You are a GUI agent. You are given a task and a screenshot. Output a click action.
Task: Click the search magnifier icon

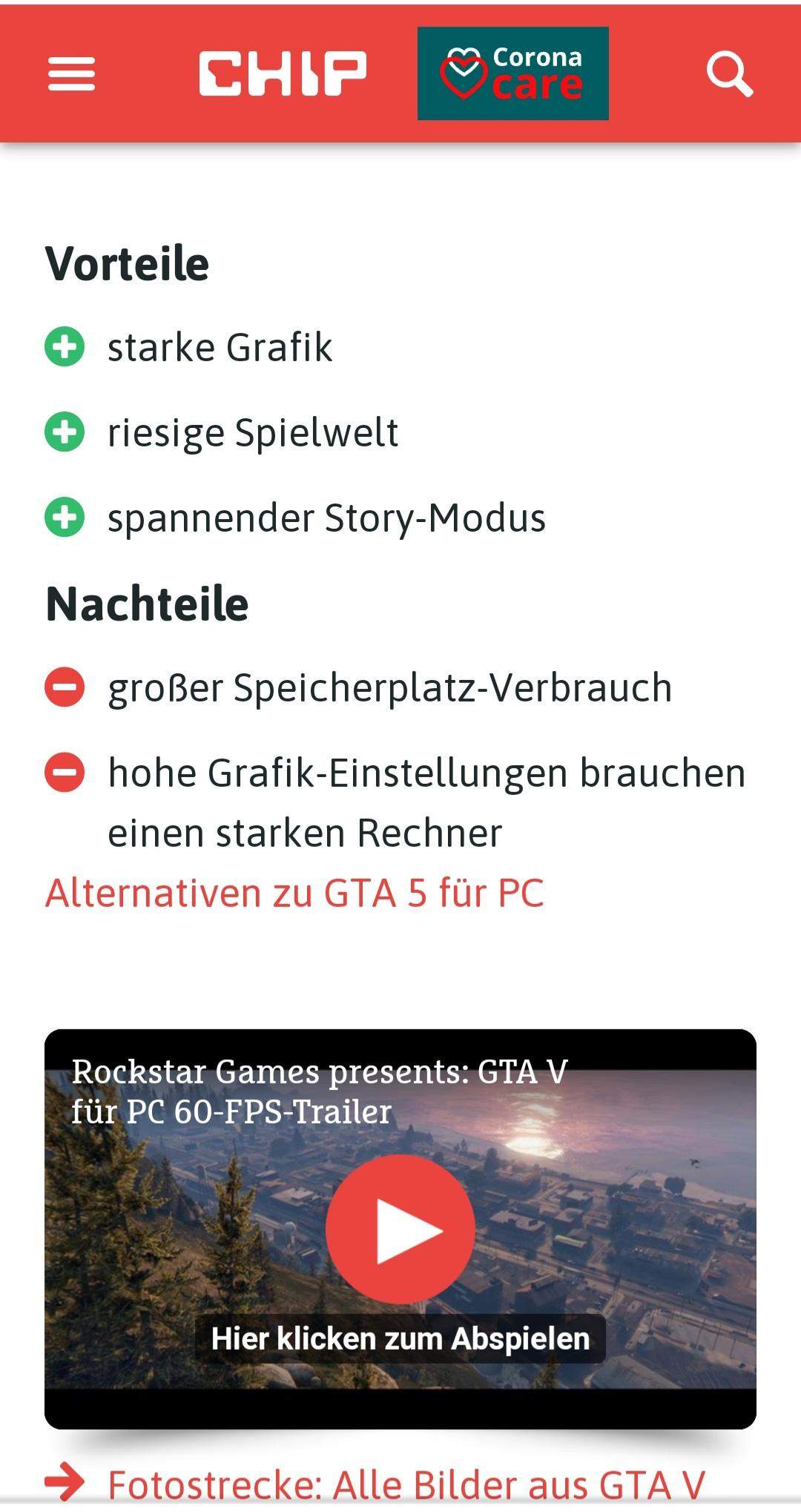(x=731, y=74)
